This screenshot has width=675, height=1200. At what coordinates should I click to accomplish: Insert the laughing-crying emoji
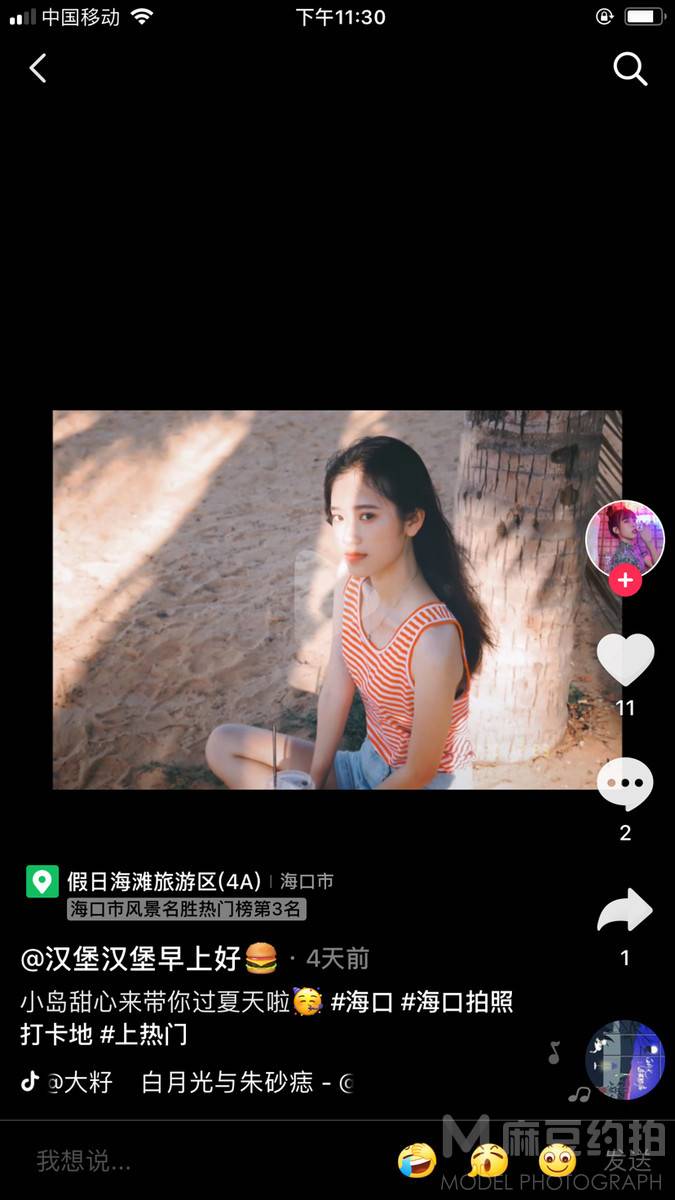[x=417, y=1161]
